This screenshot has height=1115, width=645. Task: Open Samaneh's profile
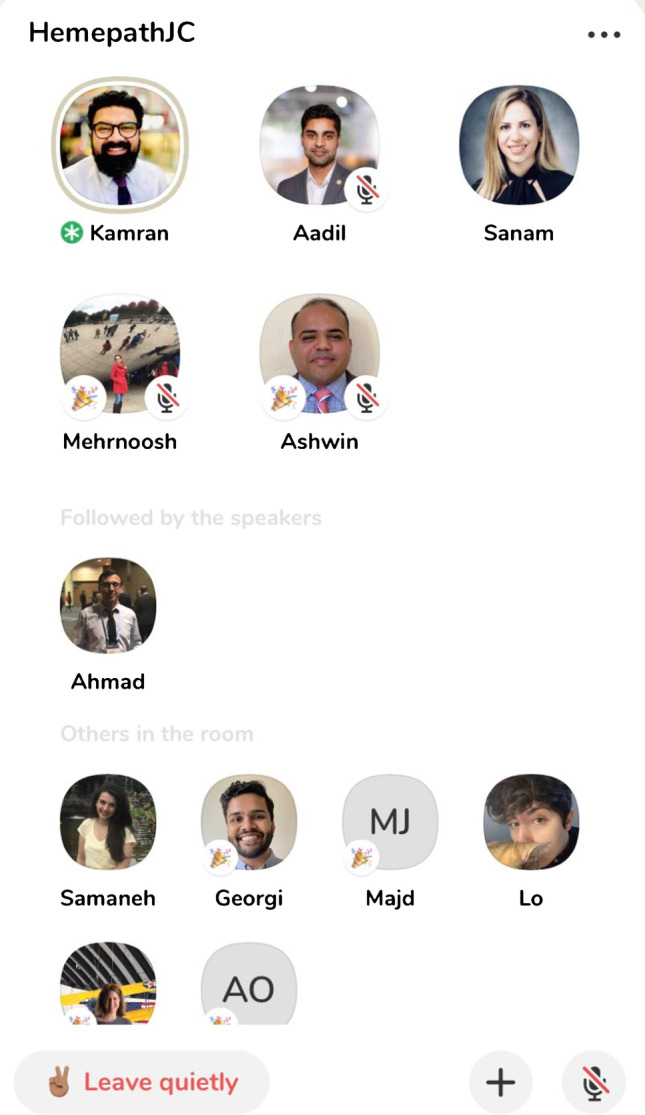[x=108, y=822]
